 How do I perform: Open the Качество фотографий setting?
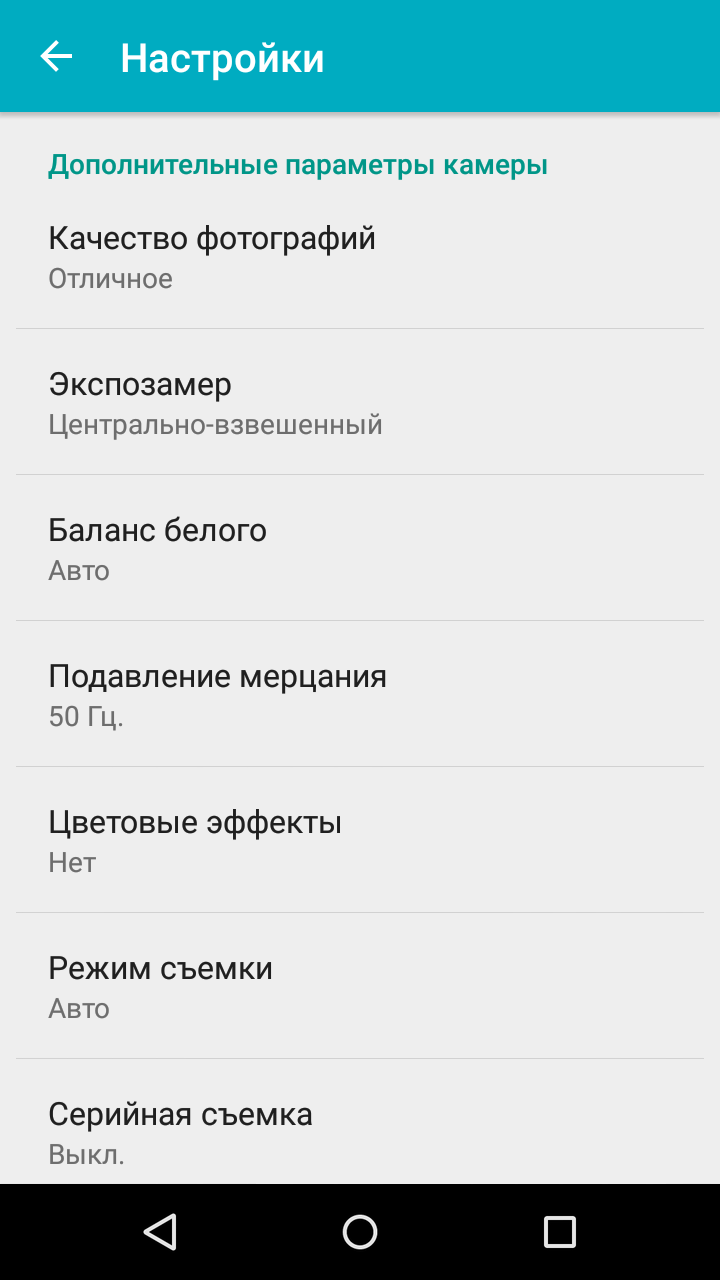pyautogui.click(x=360, y=256)
